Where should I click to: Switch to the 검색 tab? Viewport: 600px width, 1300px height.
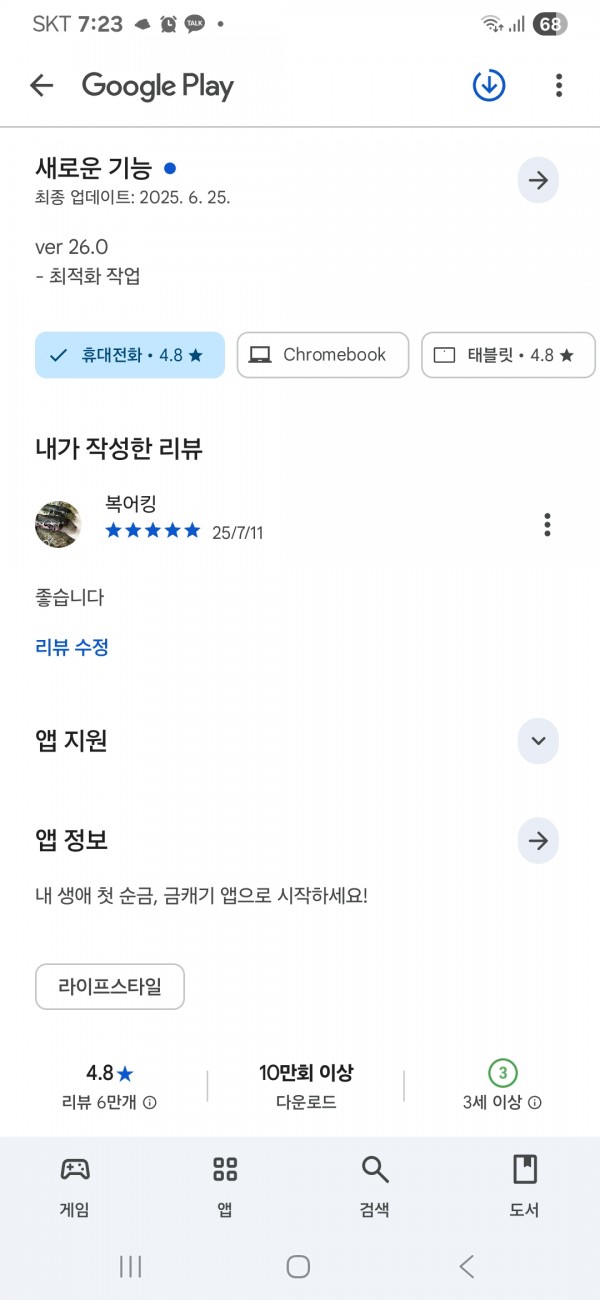tap(375, 1187)
